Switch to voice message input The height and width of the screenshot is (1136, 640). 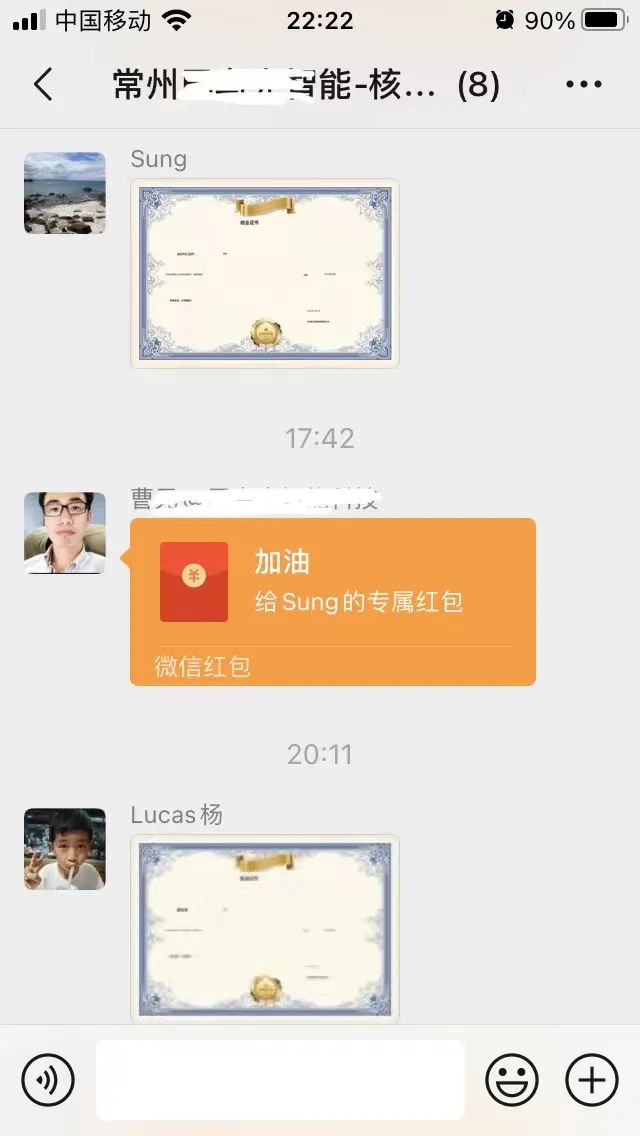(x=48, y=1080)
